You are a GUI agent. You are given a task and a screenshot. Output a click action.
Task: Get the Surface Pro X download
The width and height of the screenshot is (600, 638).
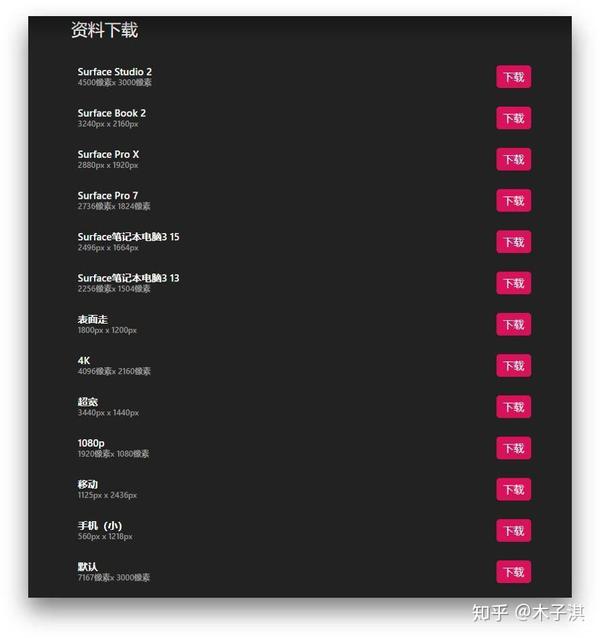point(513,160)
